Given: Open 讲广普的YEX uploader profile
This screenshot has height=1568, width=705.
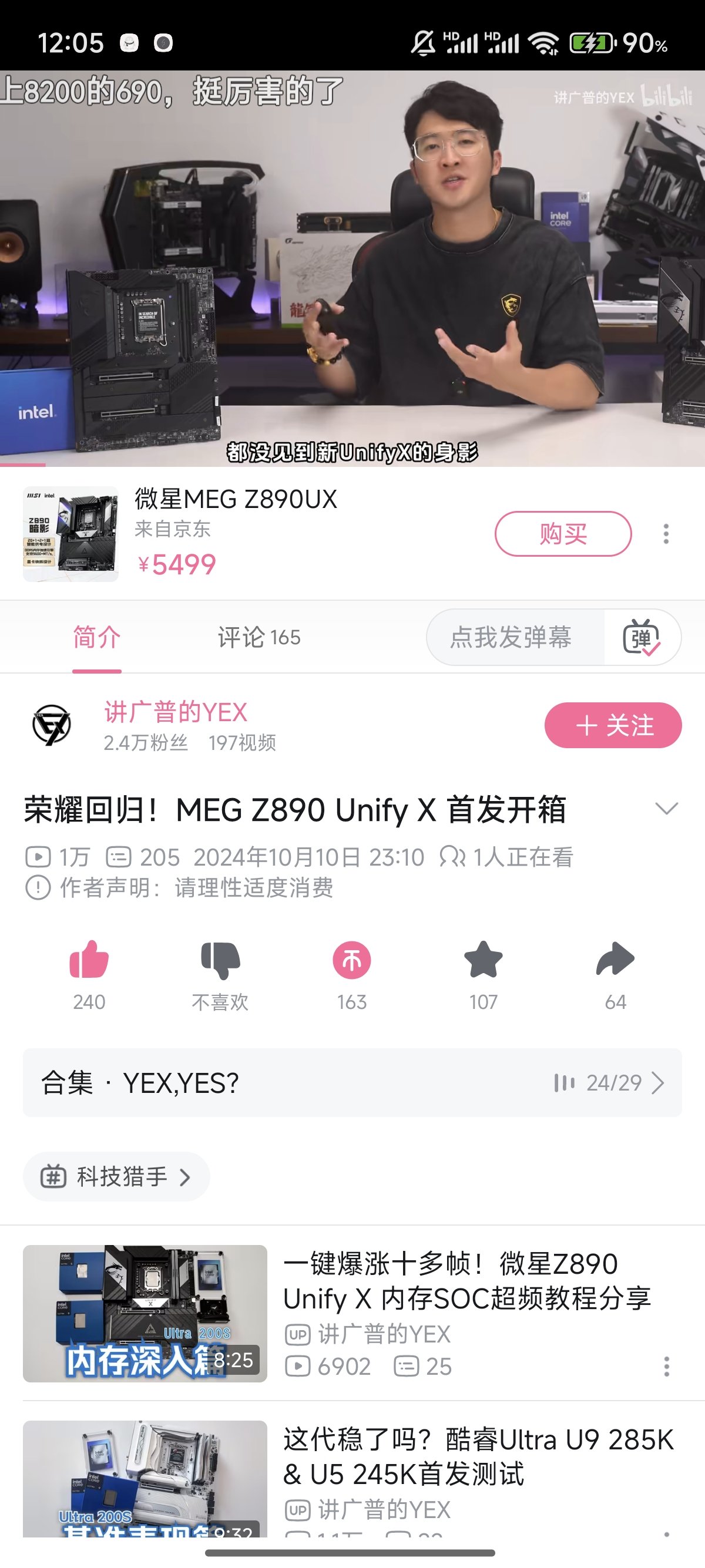Looking at the screenshot, I should point(175,713).
